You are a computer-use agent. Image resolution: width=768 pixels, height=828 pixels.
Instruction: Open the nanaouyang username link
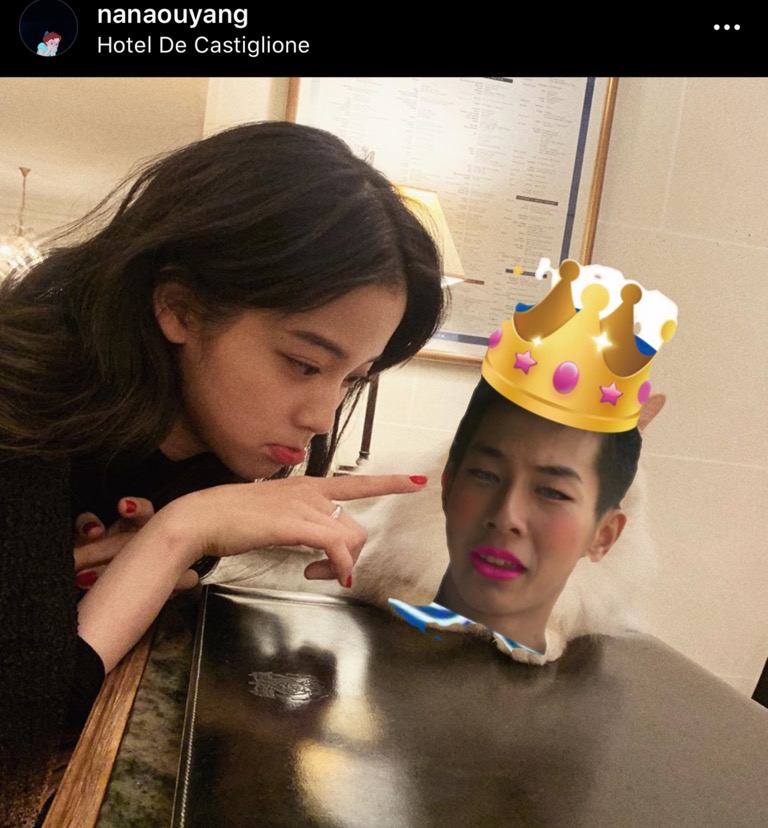tap(172, 15)
